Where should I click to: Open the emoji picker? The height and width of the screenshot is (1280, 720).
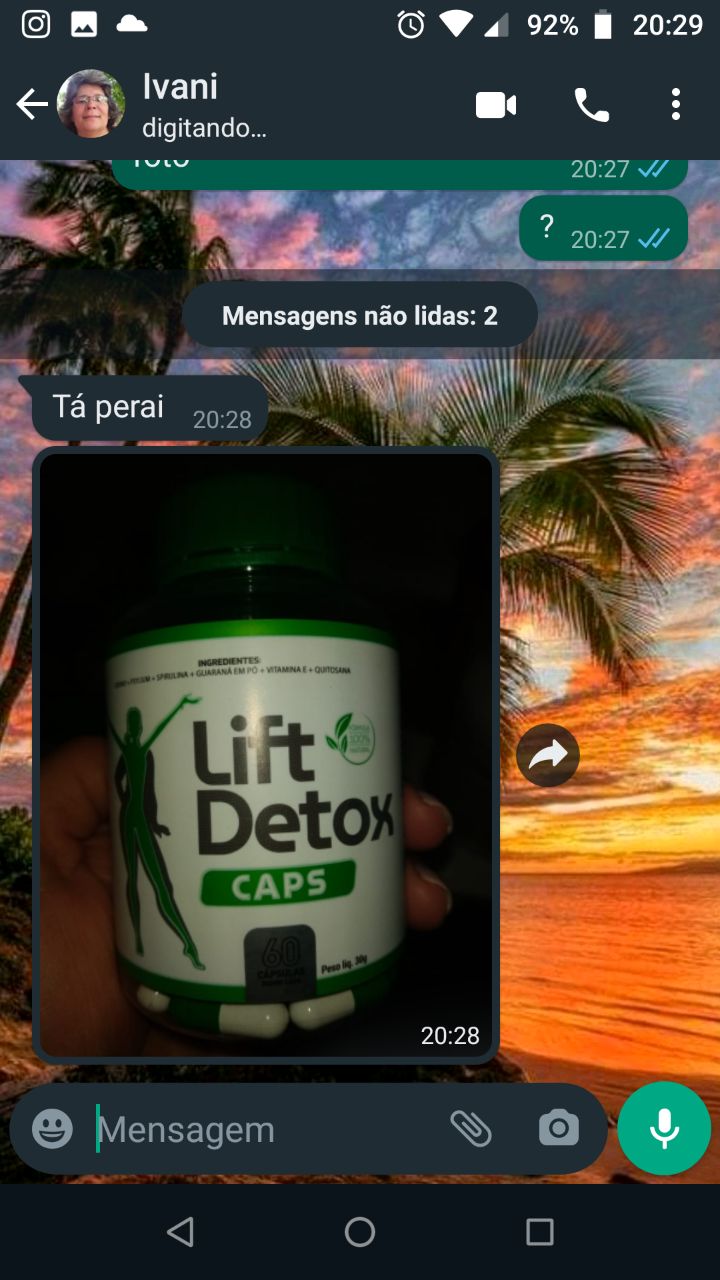pos(53,1129)
